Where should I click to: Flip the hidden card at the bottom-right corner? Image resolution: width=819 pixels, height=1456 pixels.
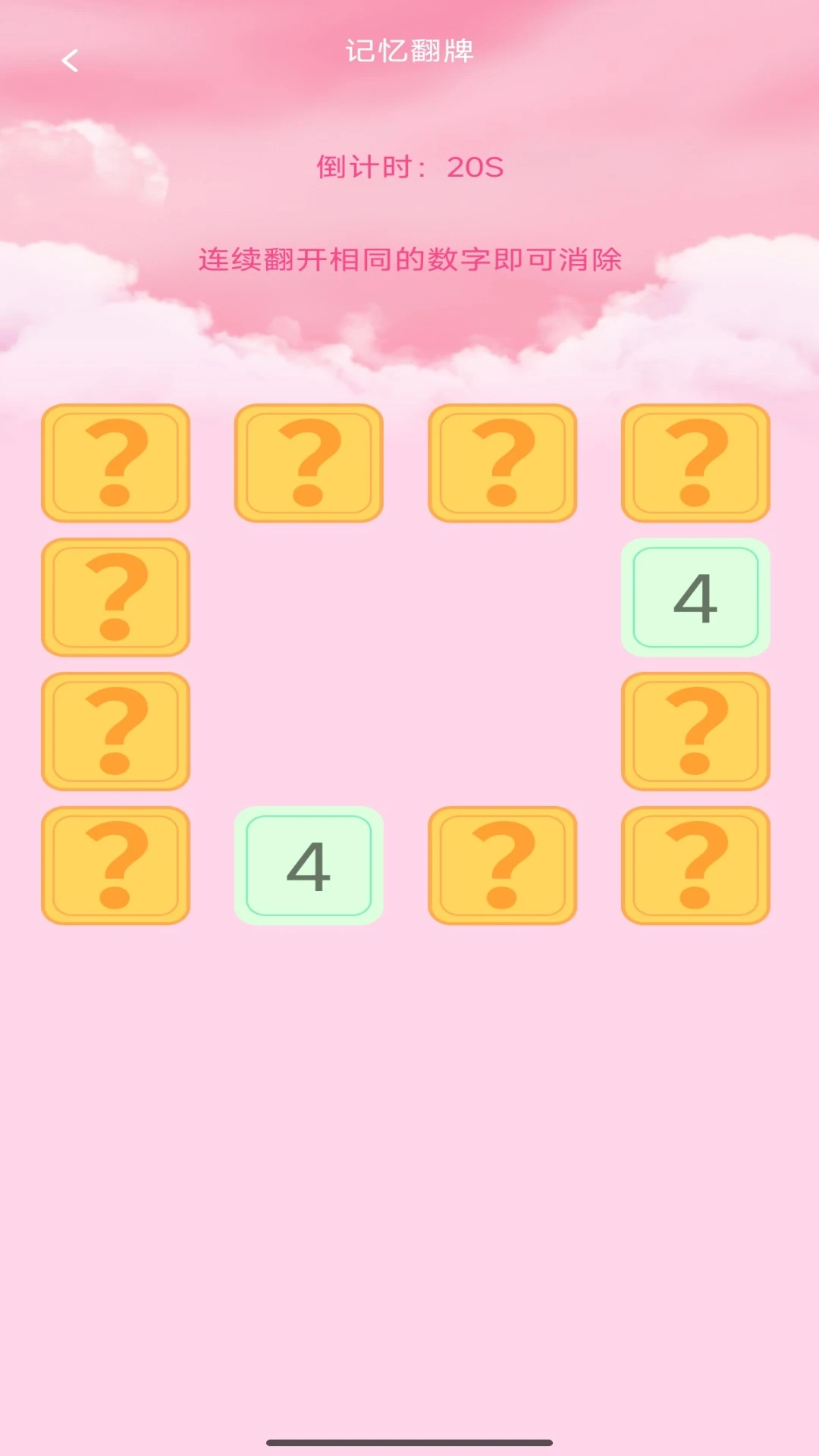coord(695,865)
